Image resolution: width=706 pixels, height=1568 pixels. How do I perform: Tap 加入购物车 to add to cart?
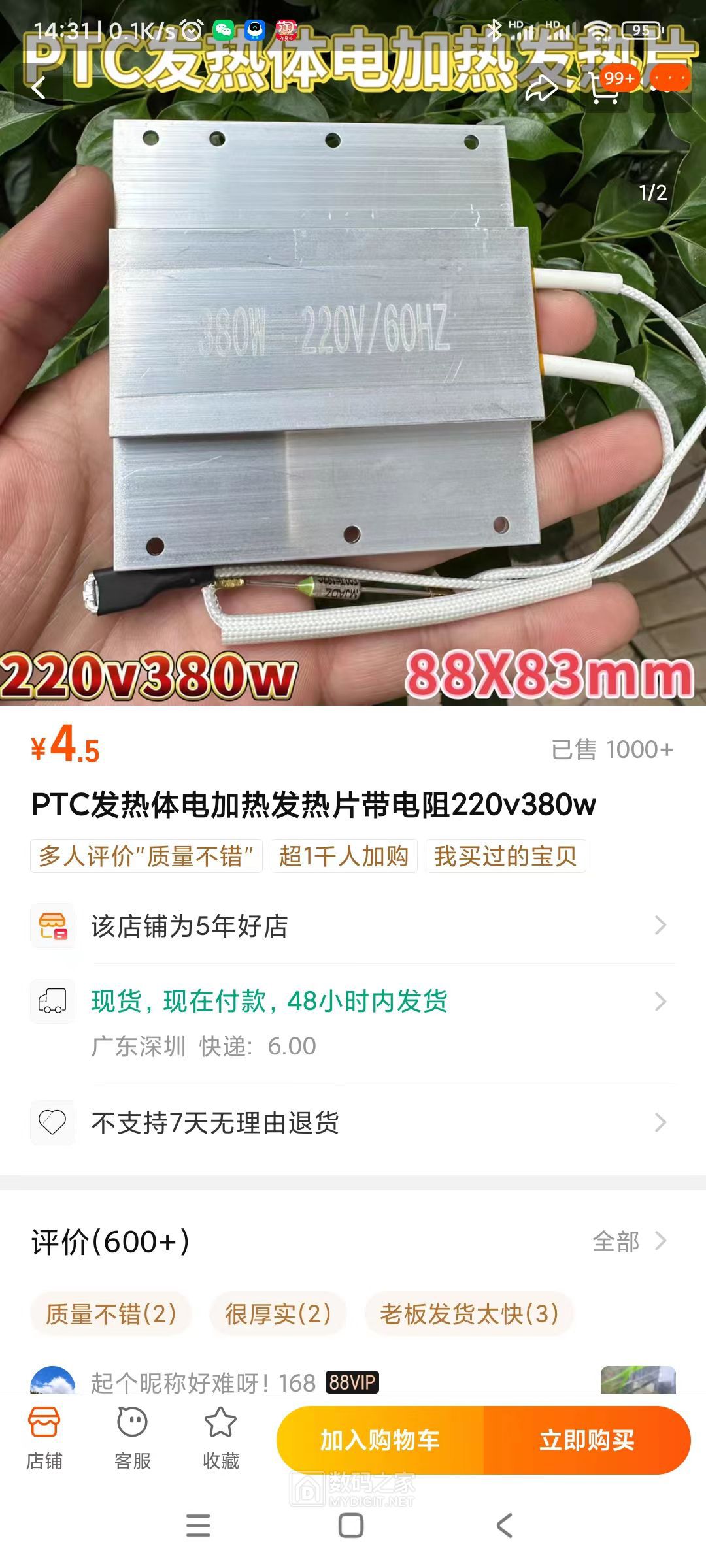[x=380, y=1440]
